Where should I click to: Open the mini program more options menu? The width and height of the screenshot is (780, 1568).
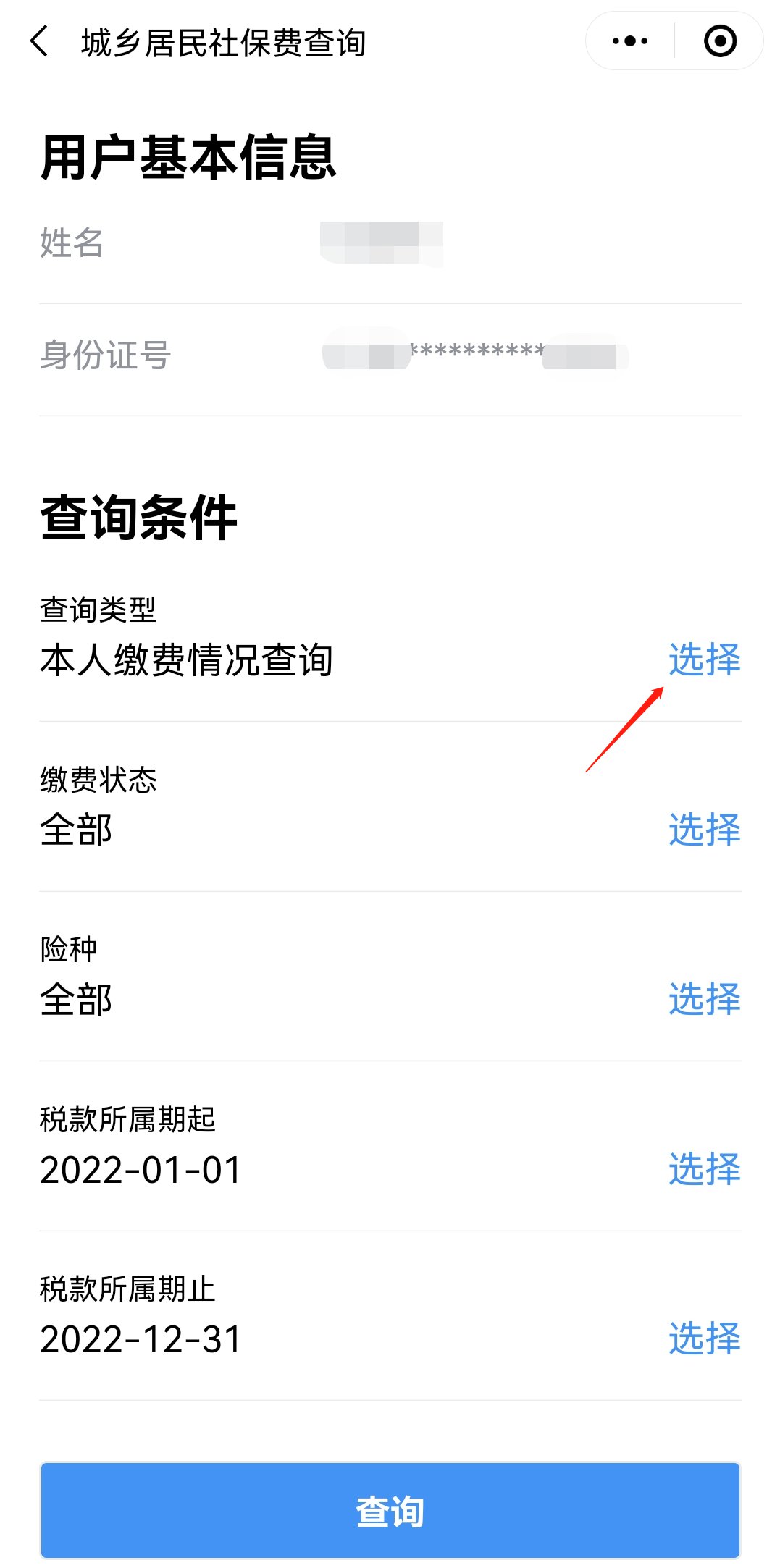pyautogui.click(x=630, y=41)
